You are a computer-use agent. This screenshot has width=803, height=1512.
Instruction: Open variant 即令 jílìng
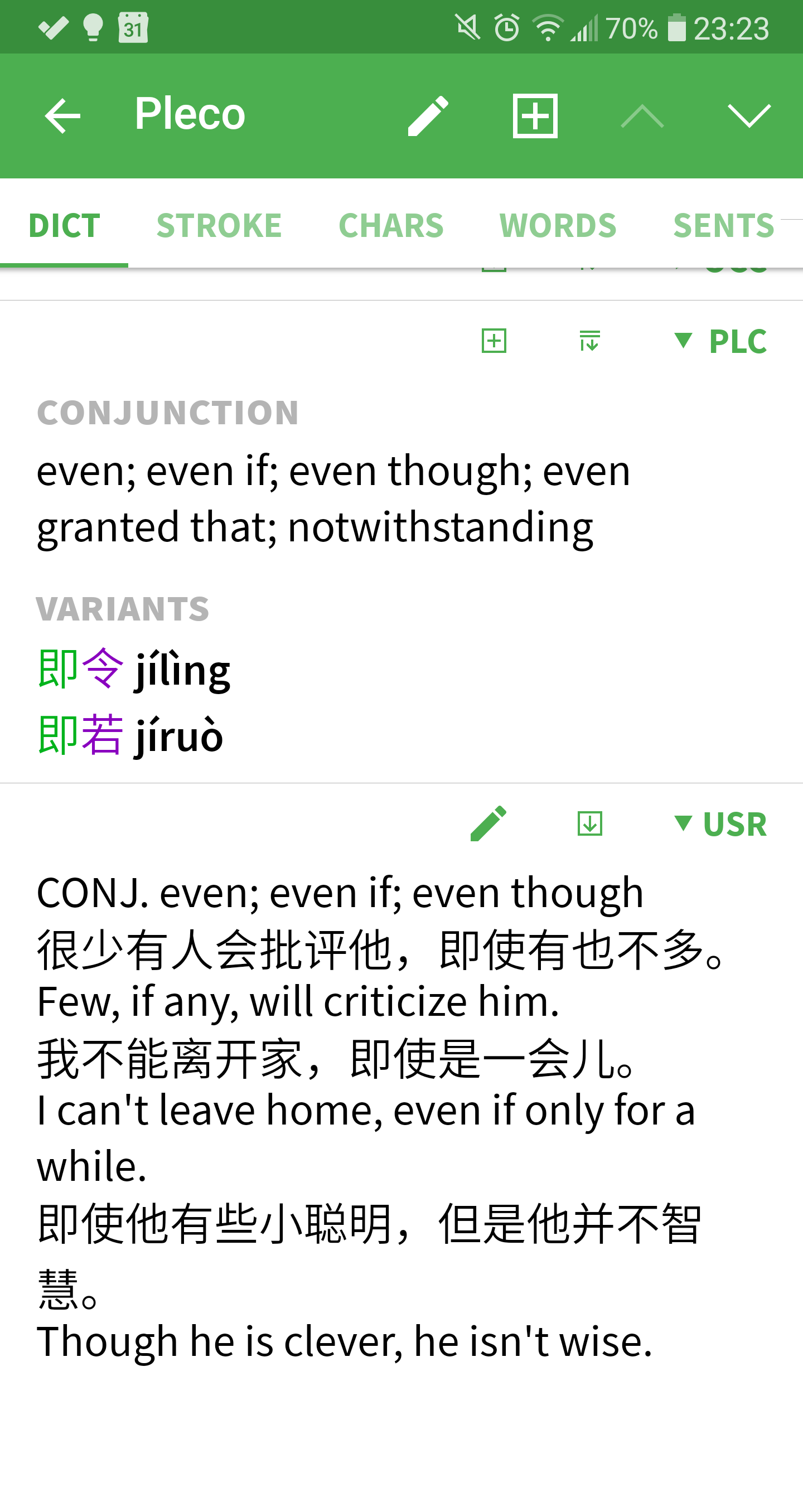[x=134, y=669]
